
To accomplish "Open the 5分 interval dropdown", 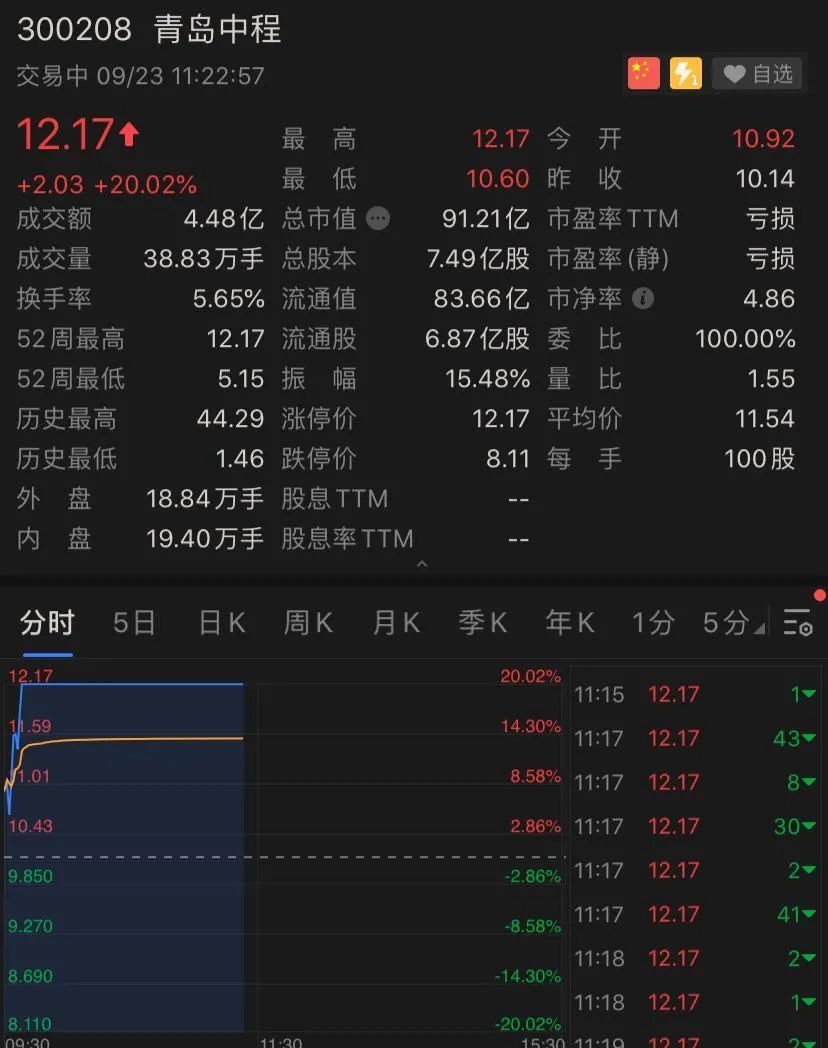I will tap(732, 623).
